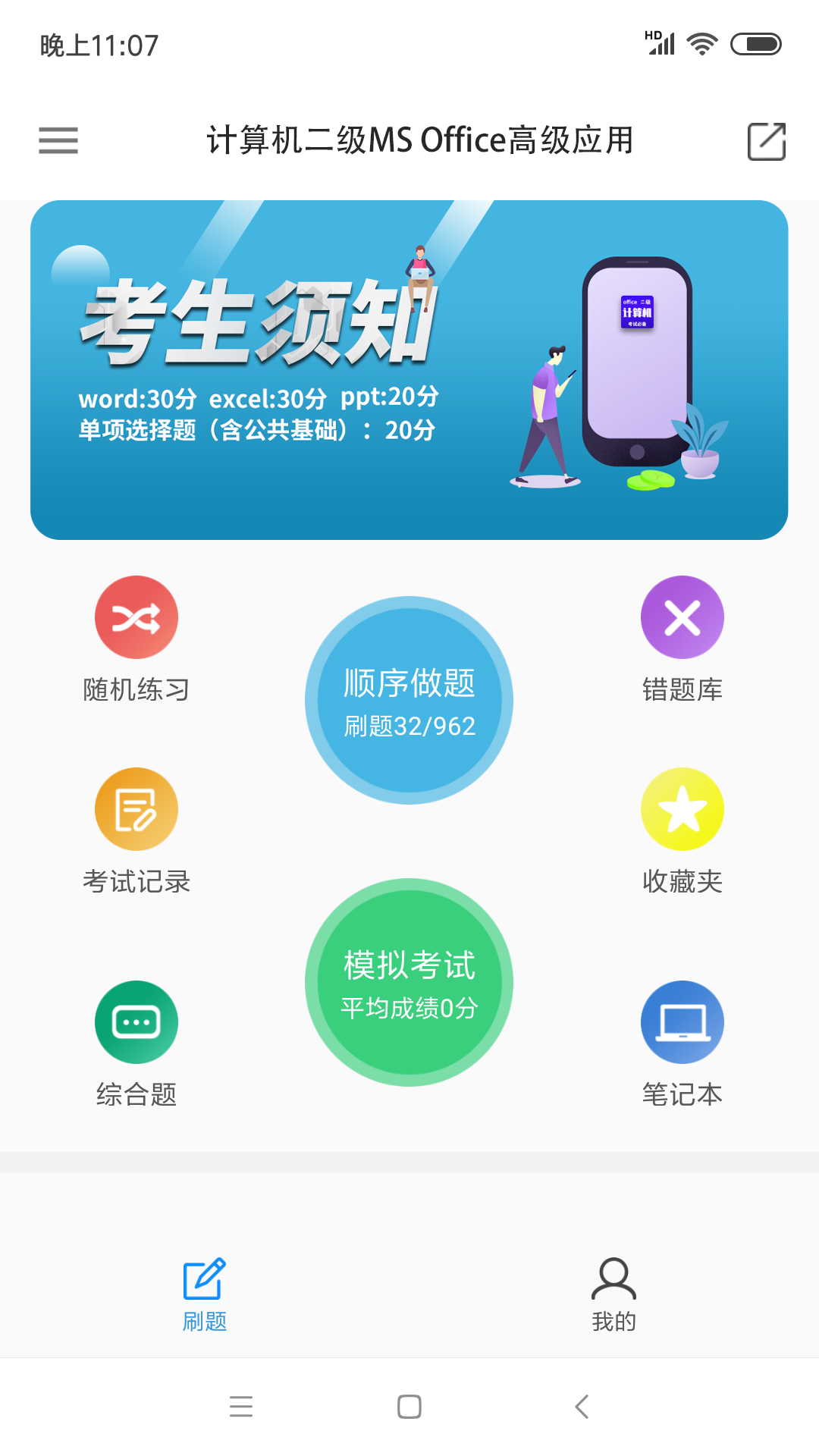Tap 平均成绩0分 average score text
Image resolution: width=819 pixels, height=1456 pixels.
click(409, 1009)
